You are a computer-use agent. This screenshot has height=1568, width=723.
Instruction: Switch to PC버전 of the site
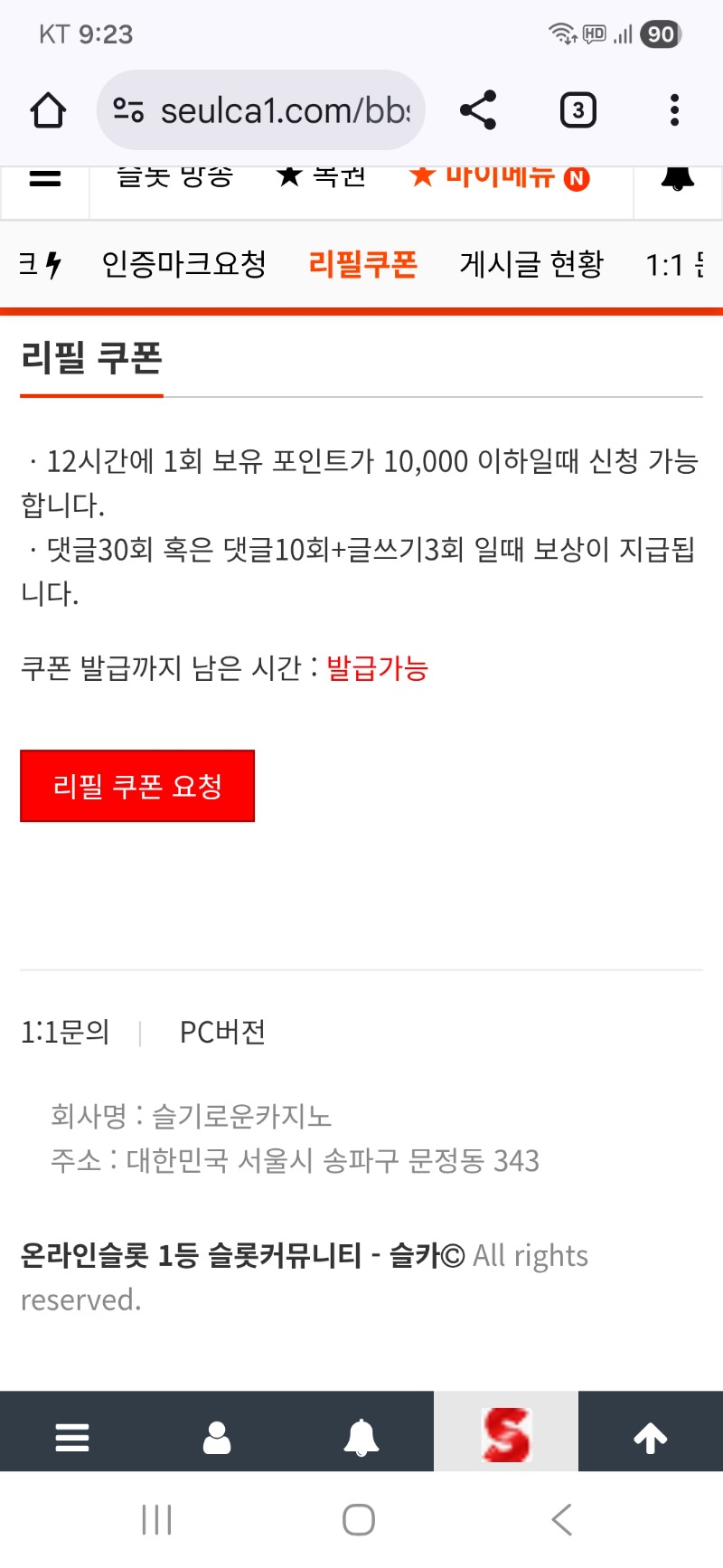222,1032
